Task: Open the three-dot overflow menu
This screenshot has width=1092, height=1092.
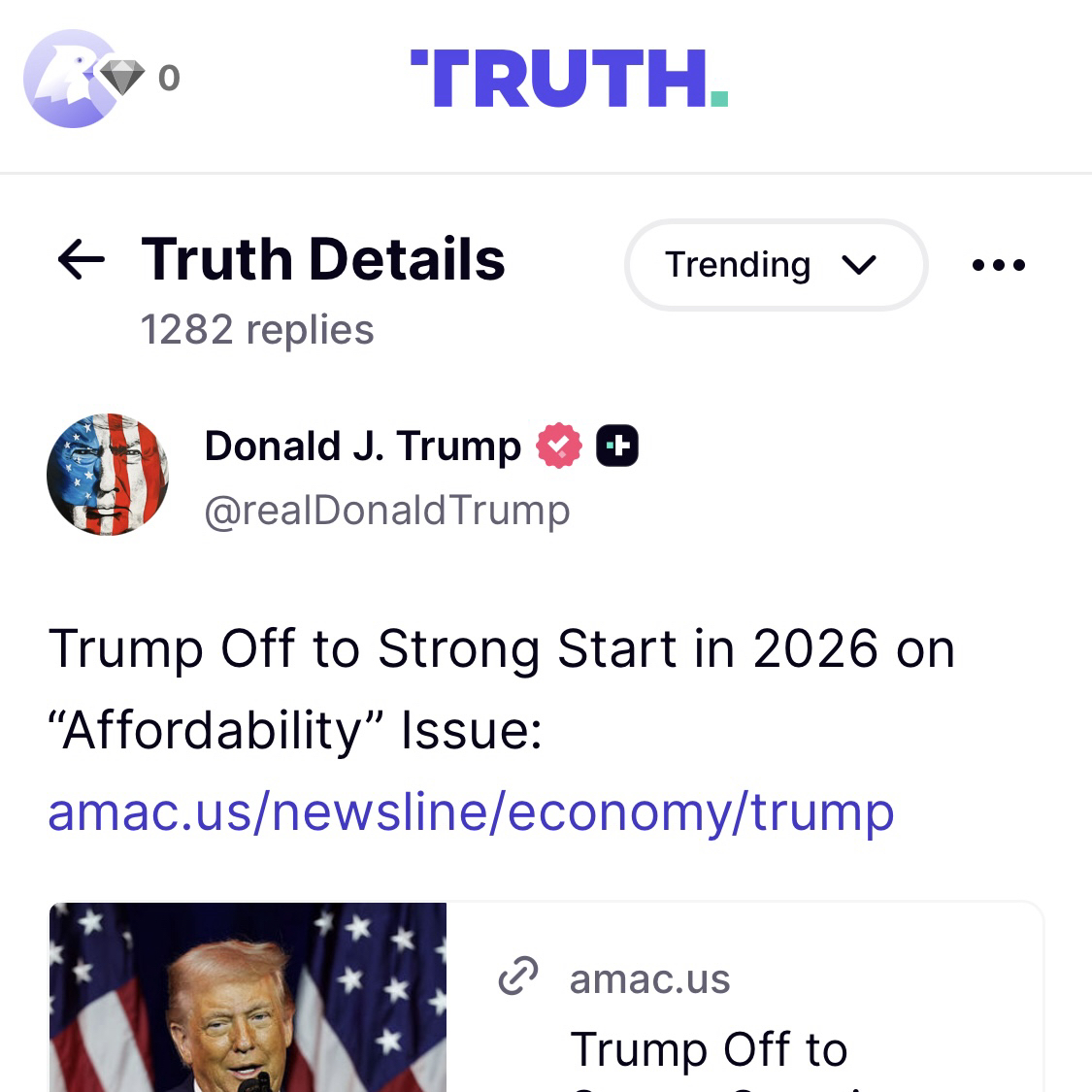Action: [999, 265]
